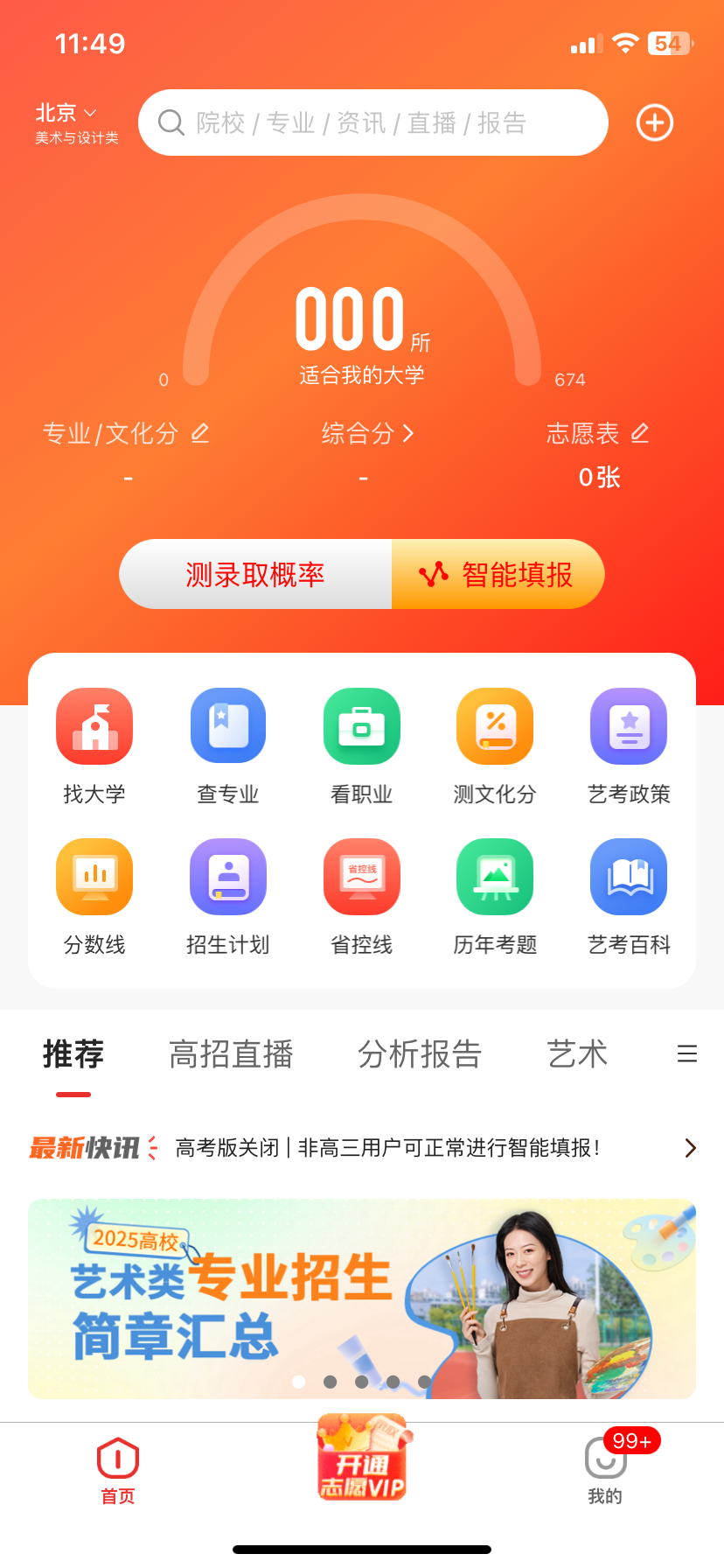The height and width of the screenshot is (1568, 724).
Task: Switch to the 高招直播 tab
Action: click(x=231, y=1054)
